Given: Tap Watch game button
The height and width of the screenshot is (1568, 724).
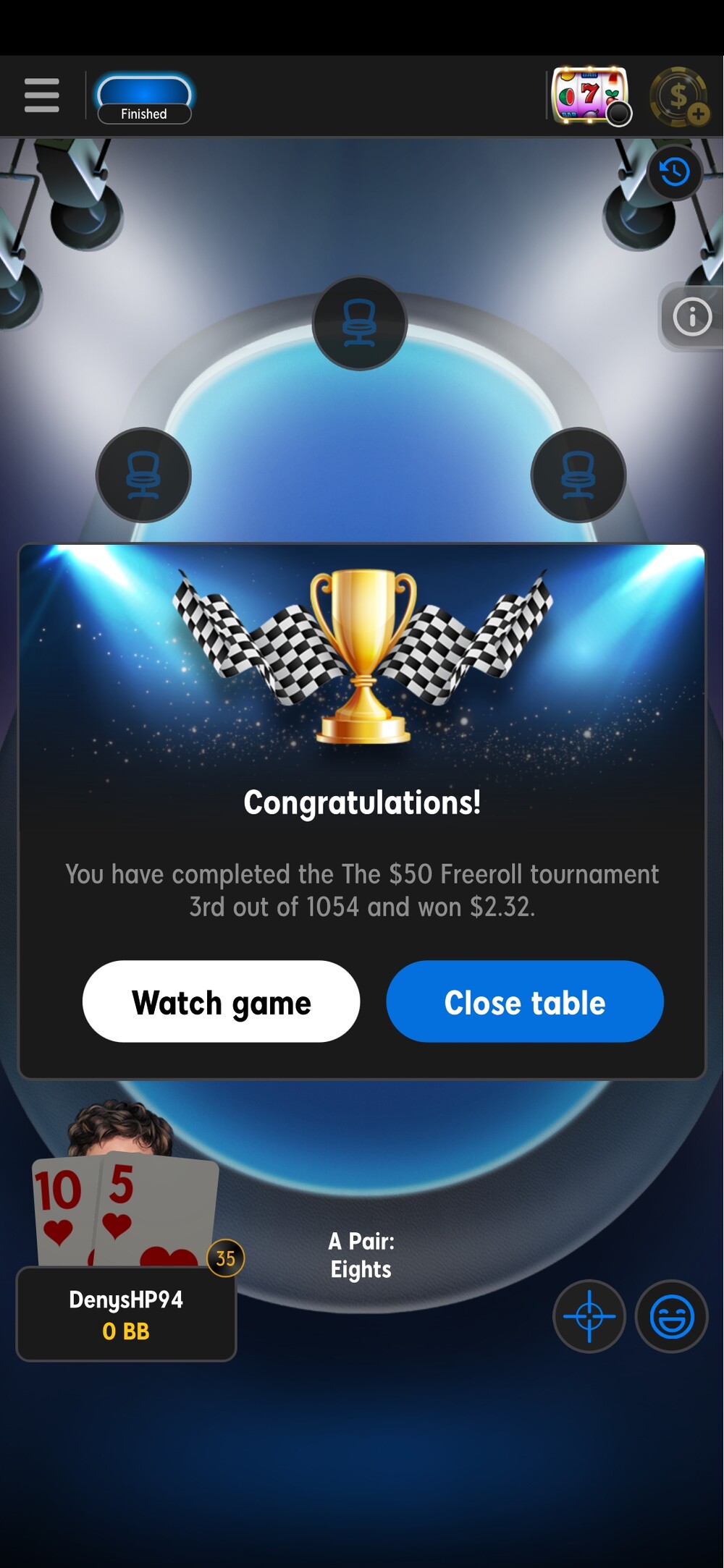Looking at the screenshot, I should point(221,1001).
